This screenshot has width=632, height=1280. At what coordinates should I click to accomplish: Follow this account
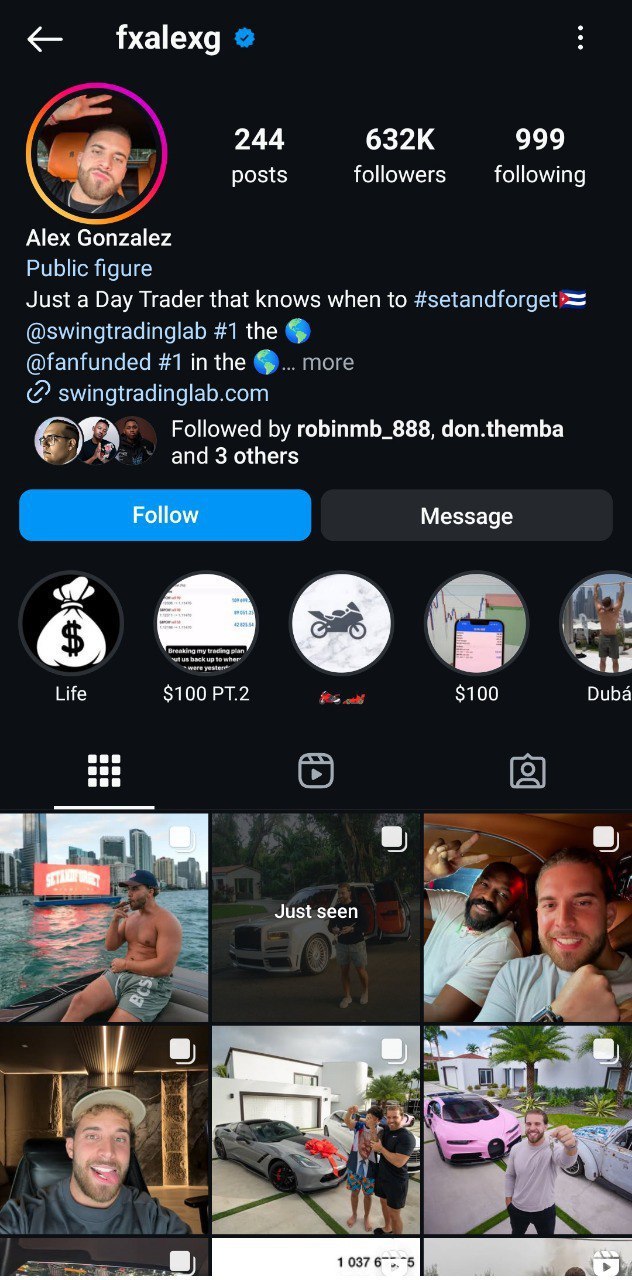(x=165, y=515)
